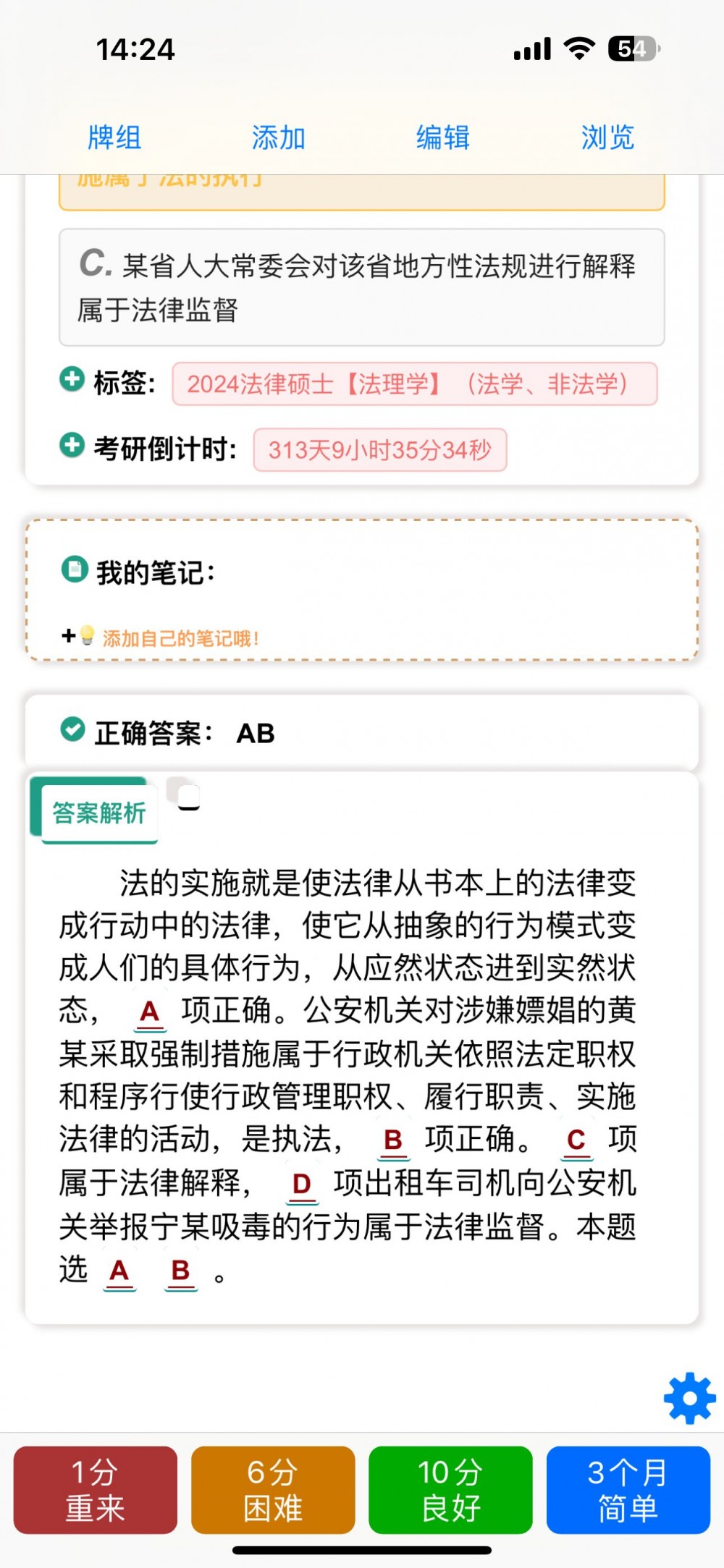The width and height of the screenshot is (724, 1568).
Task: Tap the green plus beside 考研倒计时
Action: tap(72, 445)
